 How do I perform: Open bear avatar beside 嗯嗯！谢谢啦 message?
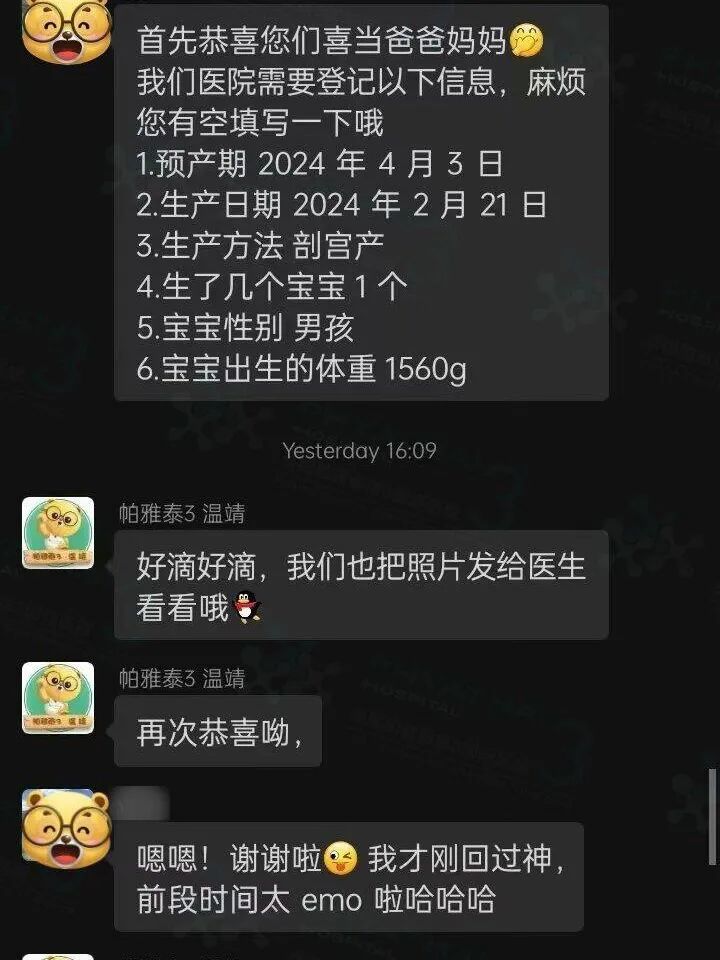point(66,829)
